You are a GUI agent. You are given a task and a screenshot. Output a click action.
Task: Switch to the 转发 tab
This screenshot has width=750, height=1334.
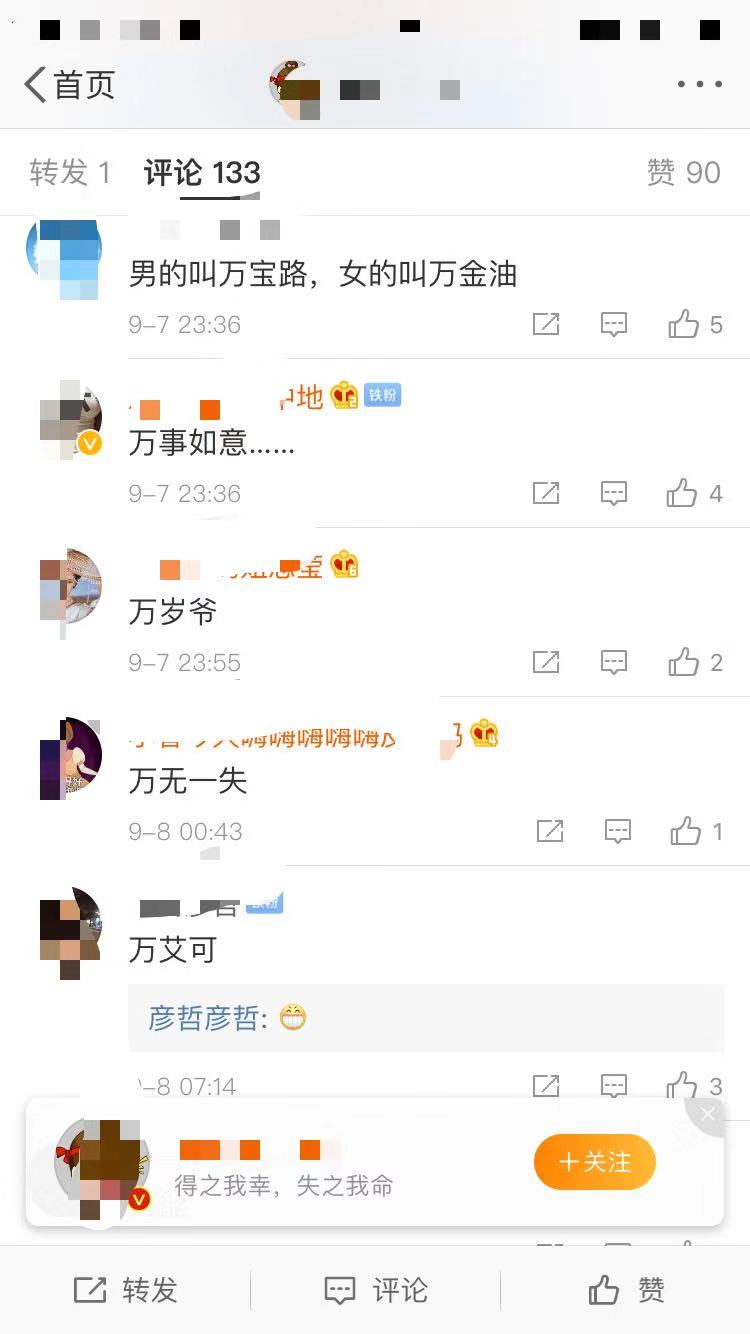[77, 172]
